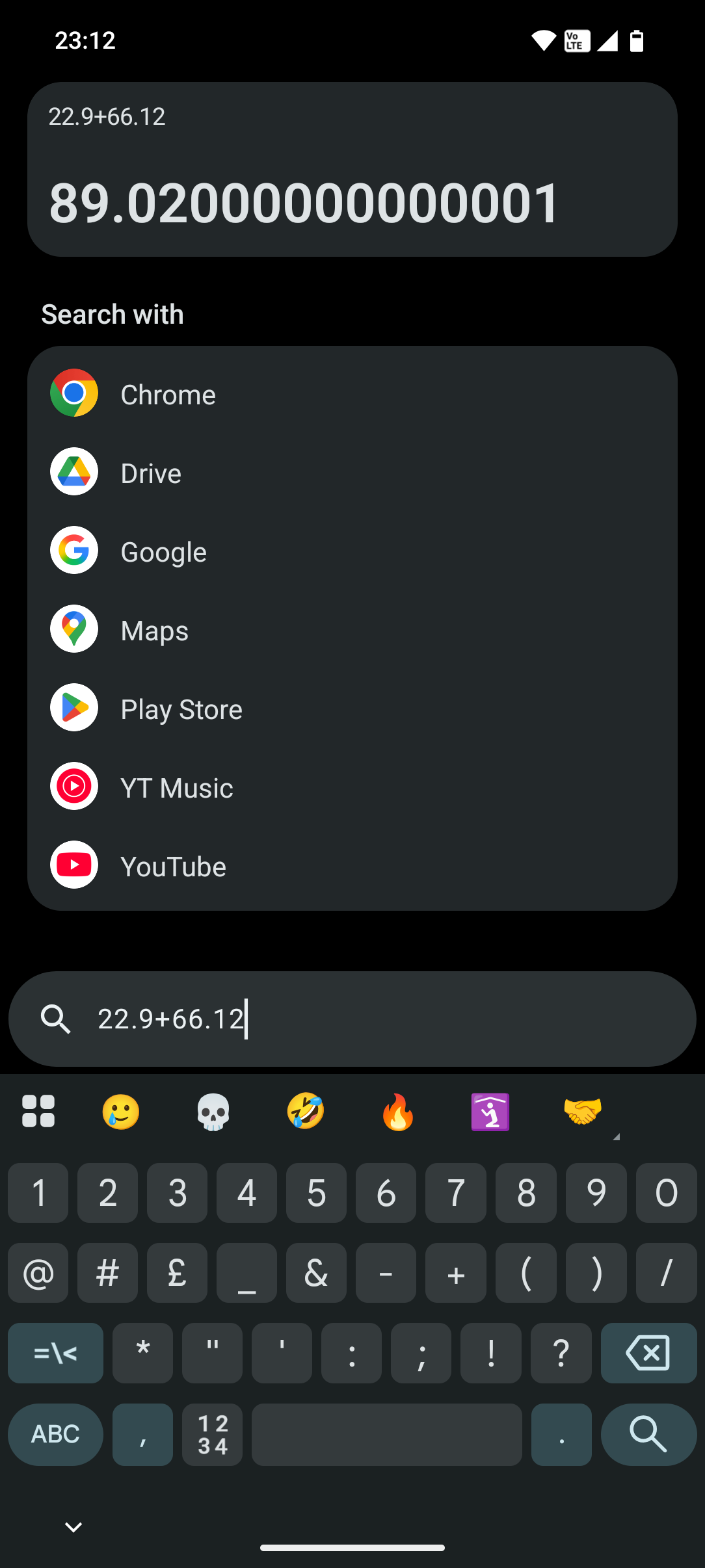Search with YouTube
Image resolution: width=705 pixels, height=1568 pixels.
(173, 866)
